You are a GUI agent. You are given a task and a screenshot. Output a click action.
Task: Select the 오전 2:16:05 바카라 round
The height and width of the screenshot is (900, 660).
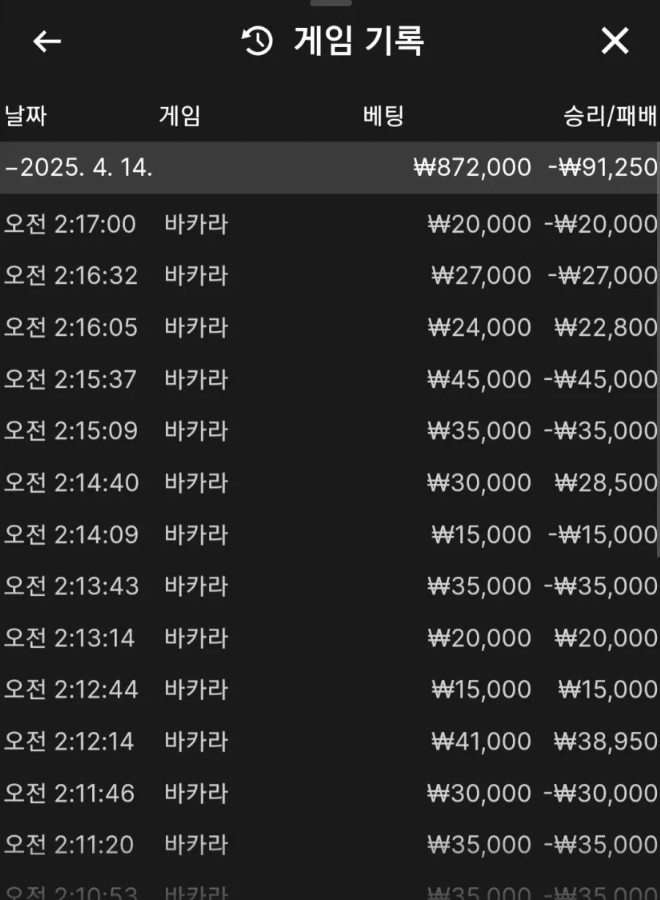click(330, 328)
